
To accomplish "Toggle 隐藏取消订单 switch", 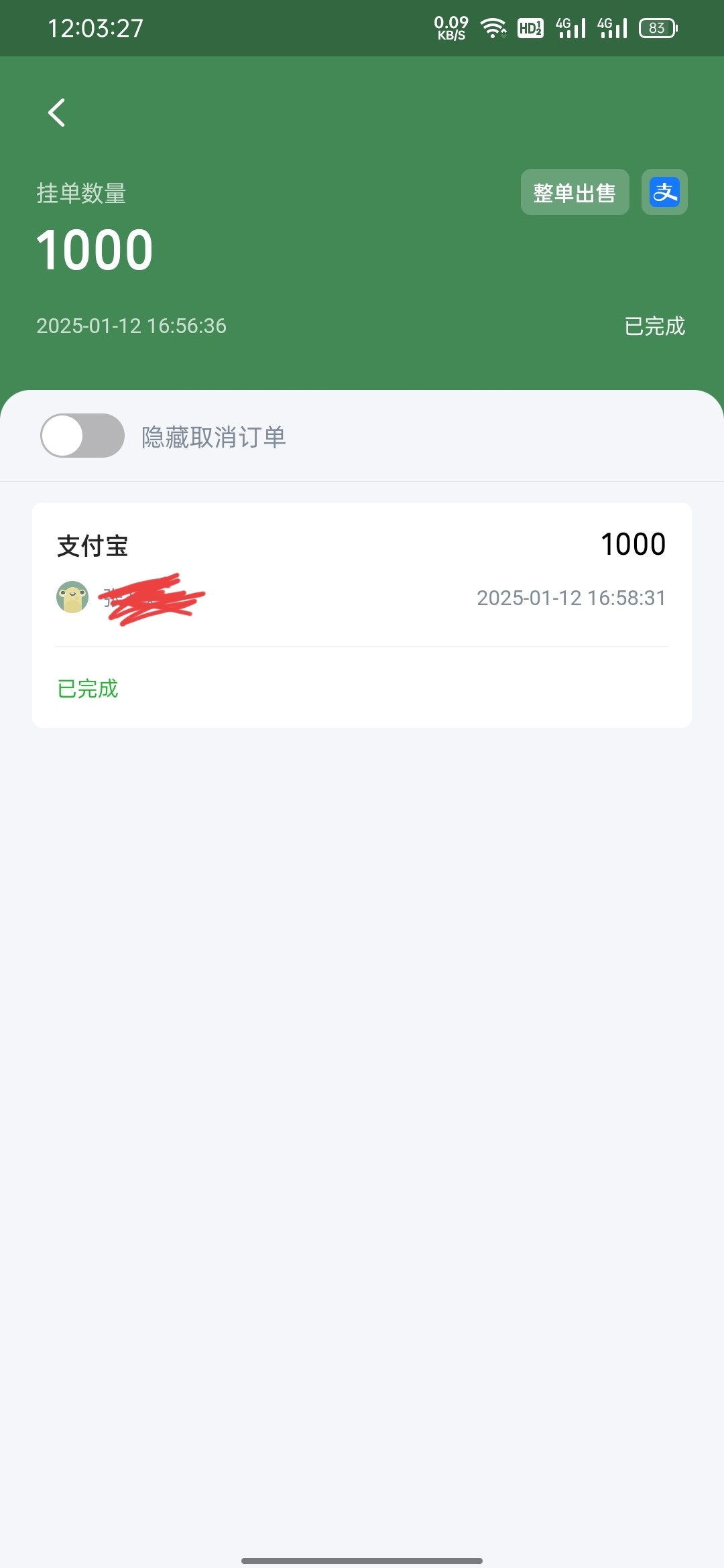I will 82,436.
